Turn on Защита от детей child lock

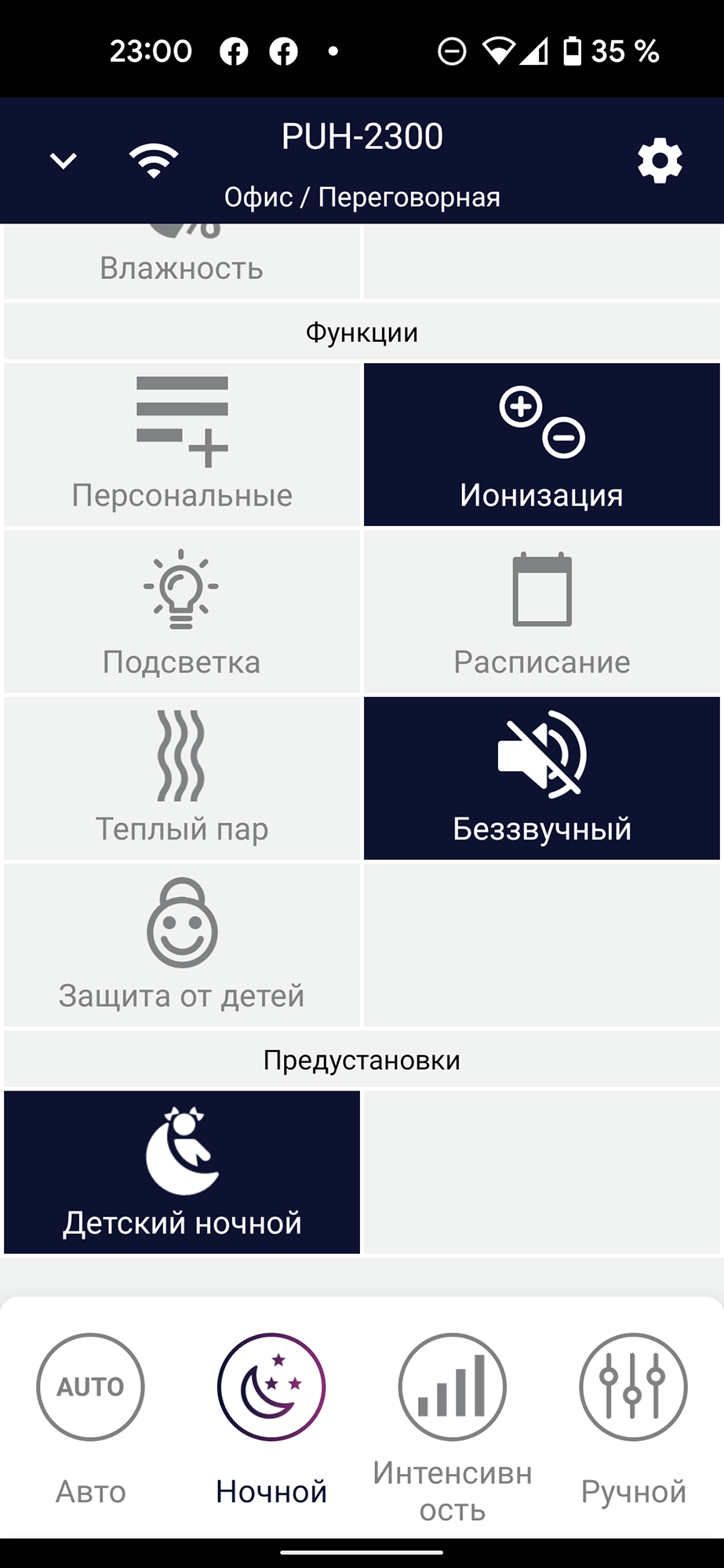point(182,946)
